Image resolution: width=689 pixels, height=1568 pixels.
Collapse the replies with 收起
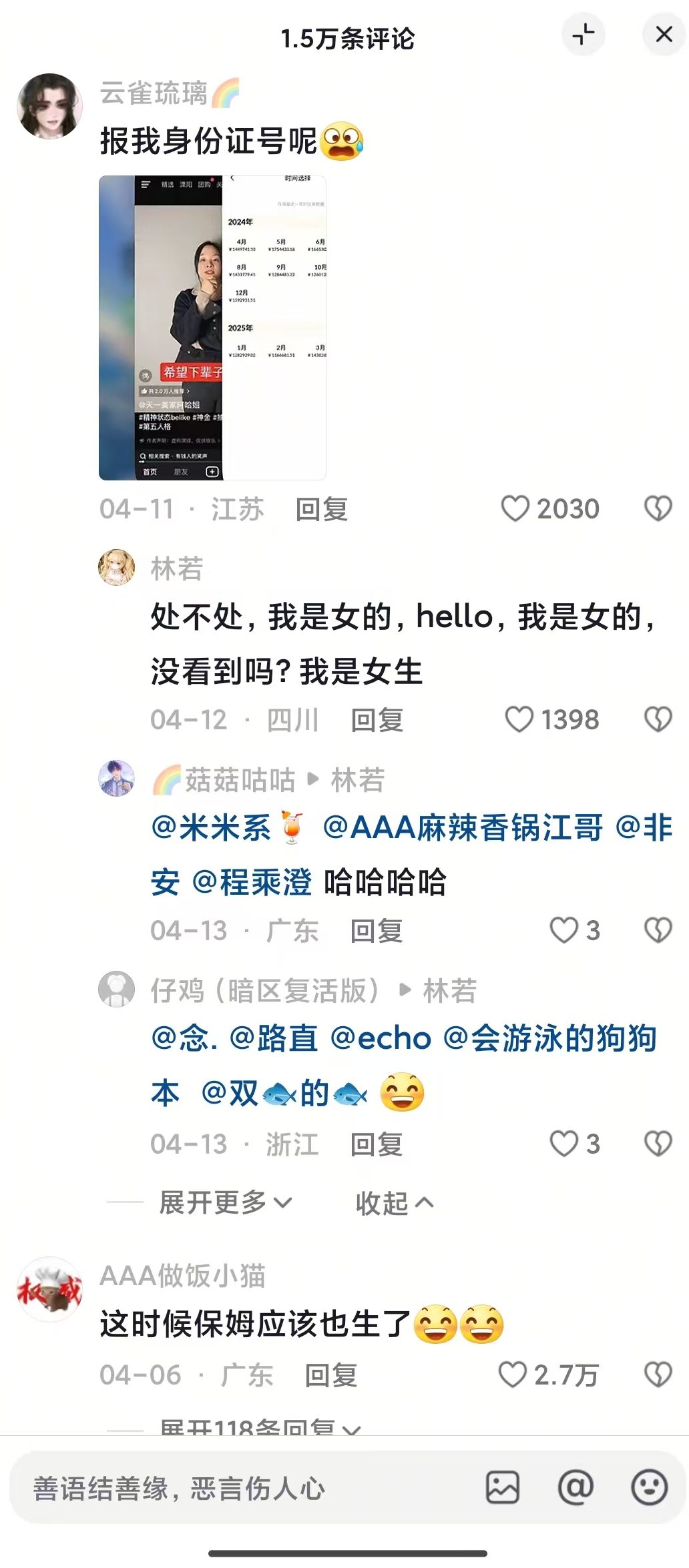coord(394,1203)
